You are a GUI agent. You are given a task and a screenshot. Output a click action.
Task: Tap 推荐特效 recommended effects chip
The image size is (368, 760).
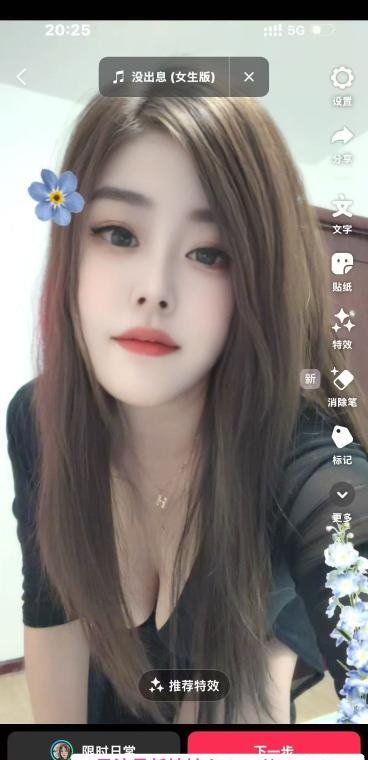click(184, 685)
